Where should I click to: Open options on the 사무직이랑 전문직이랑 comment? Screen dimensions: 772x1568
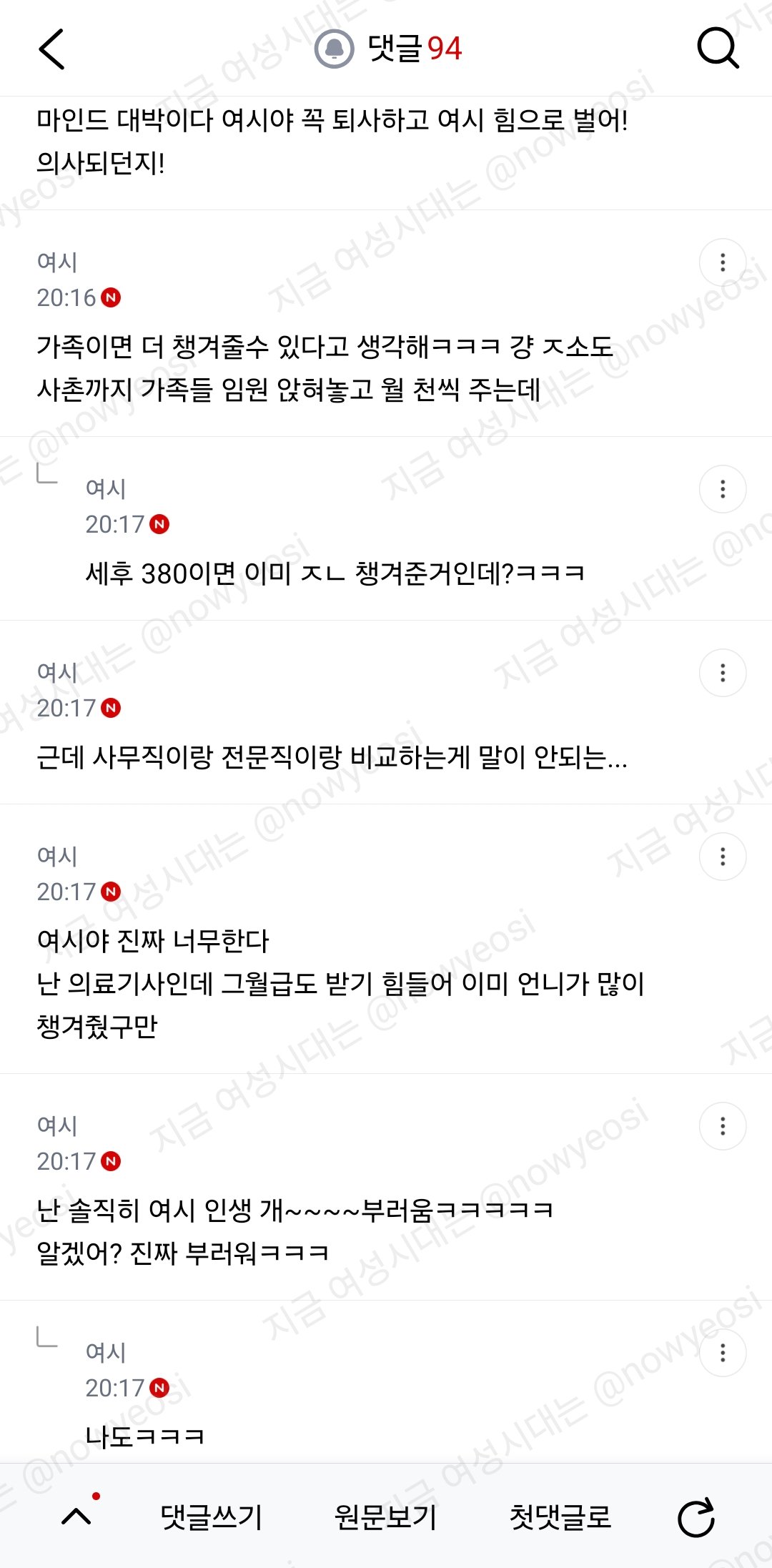tap(723, 673)
